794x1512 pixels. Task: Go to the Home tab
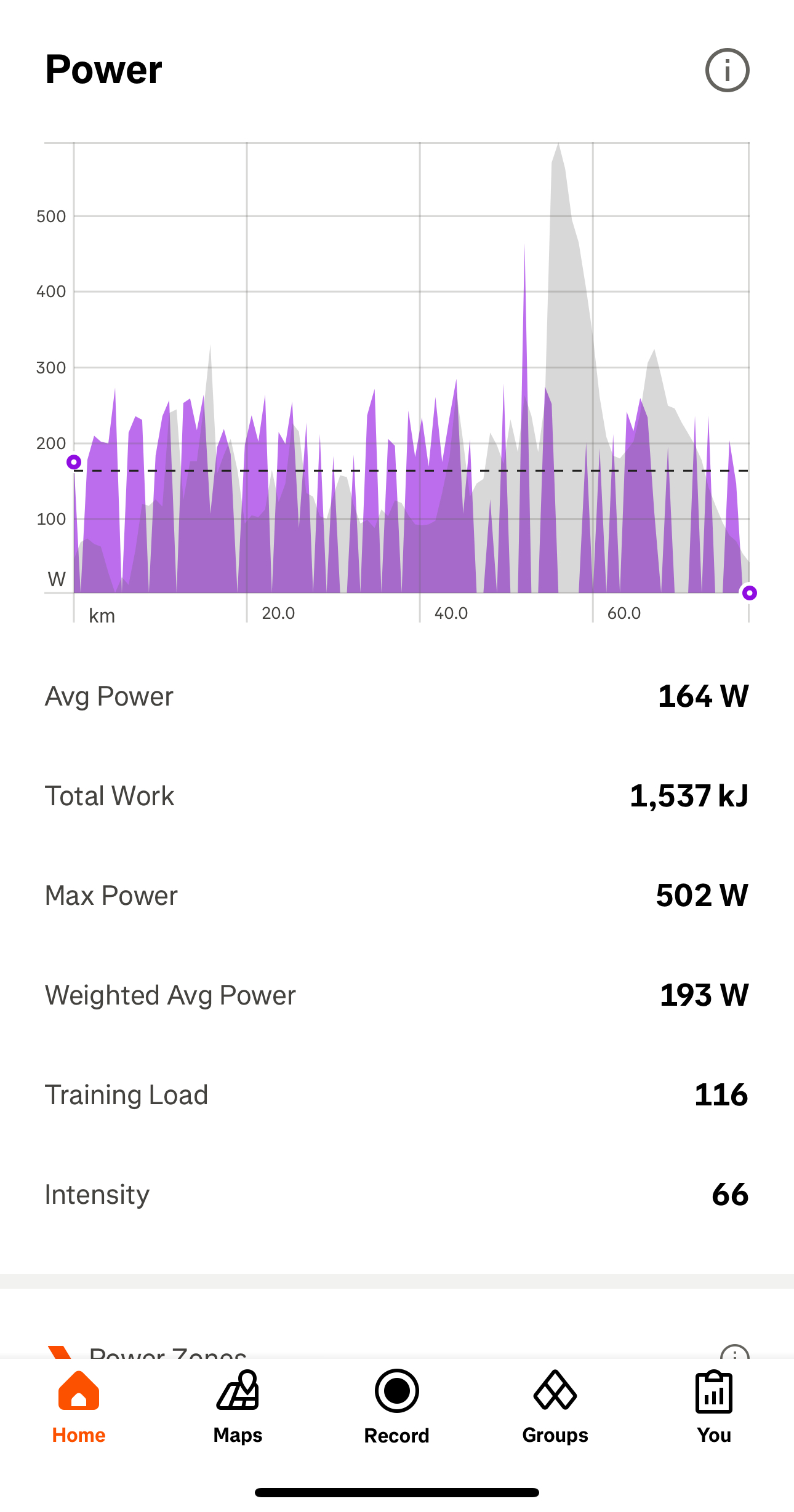(79, 1406)
